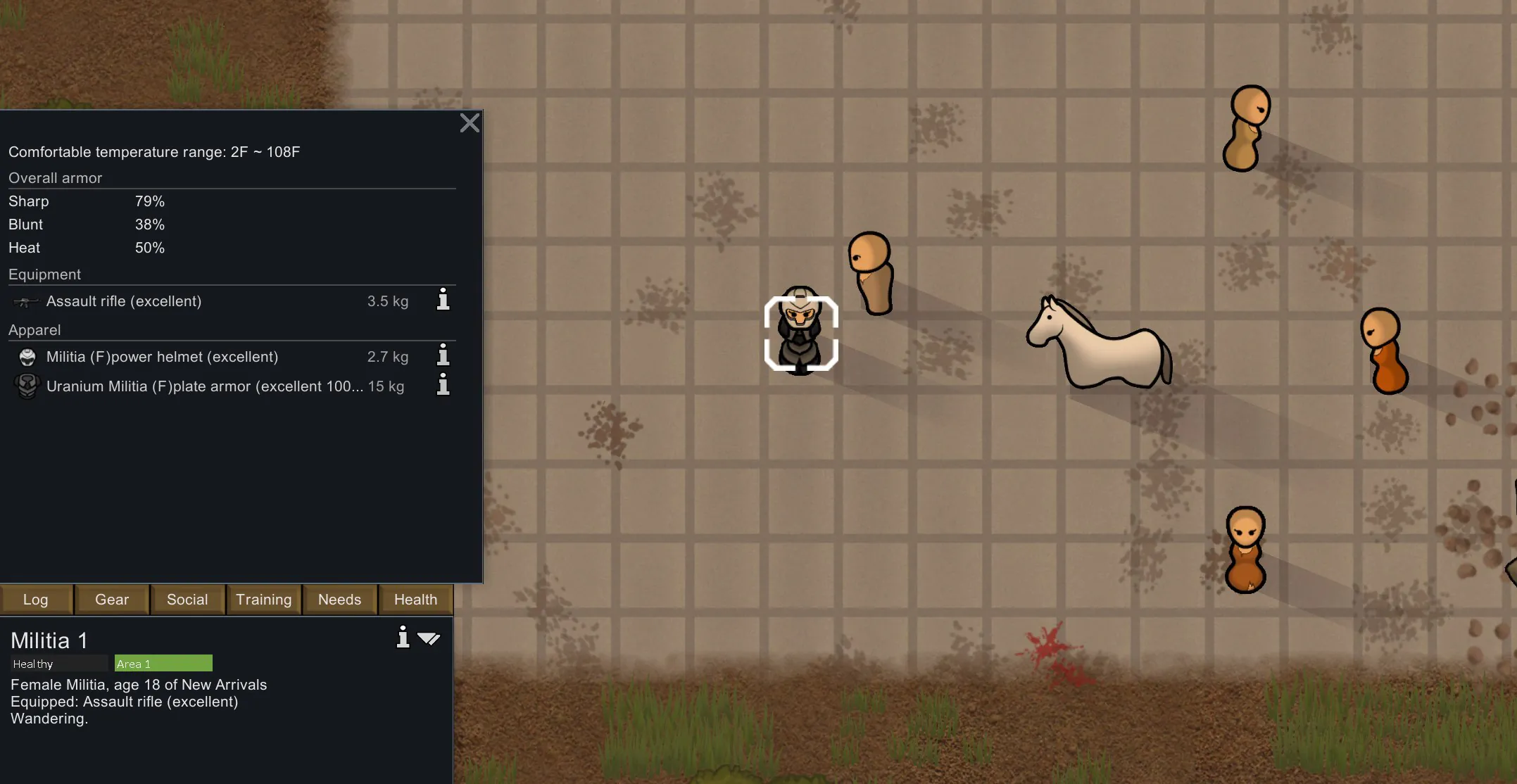This screenshot has height=784, width=1517.
Task: Switch to the Needs tab
Action: pyautogui.click(x=339, y=600)
